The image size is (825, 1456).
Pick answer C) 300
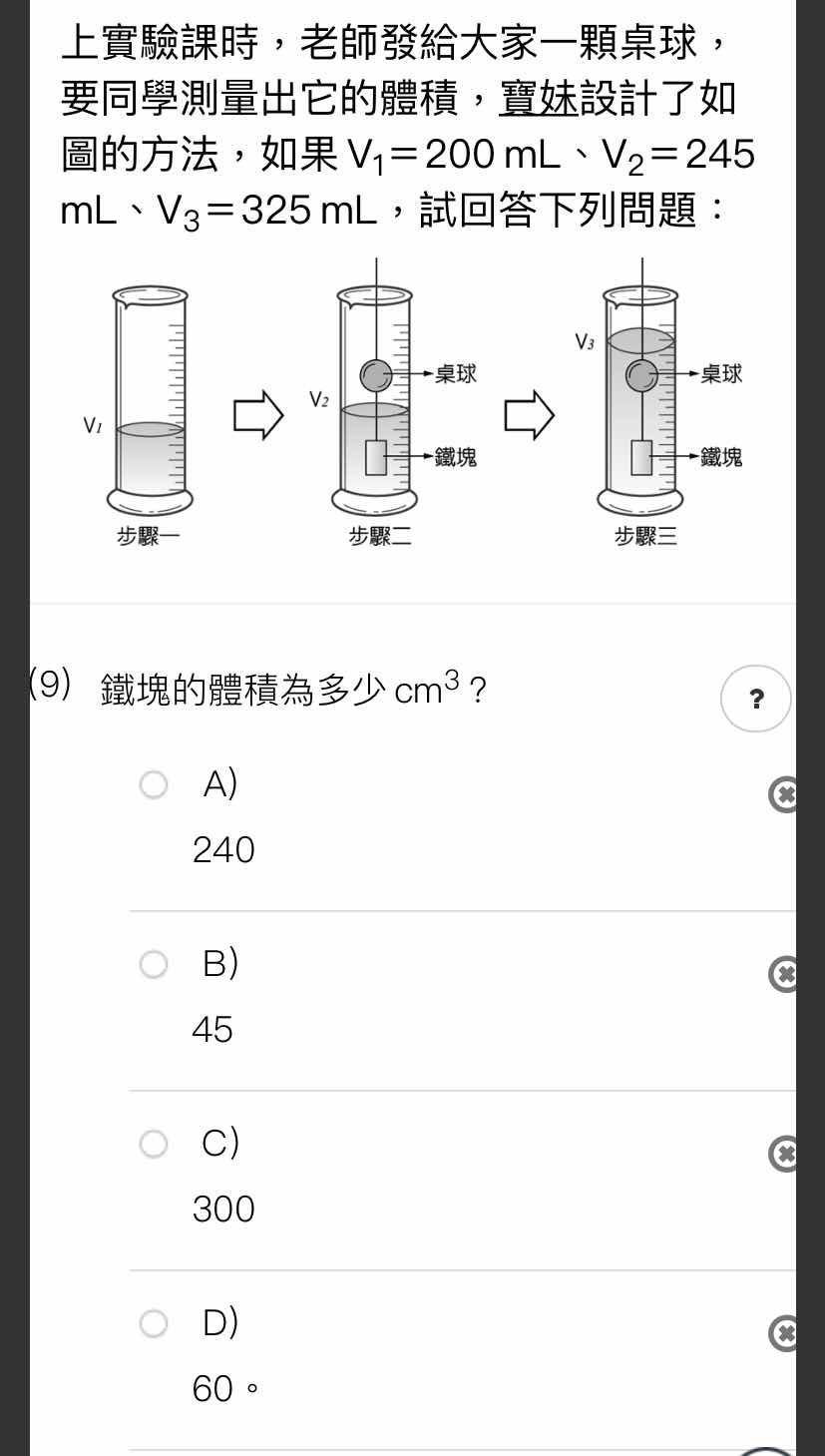click(154, 1144)
